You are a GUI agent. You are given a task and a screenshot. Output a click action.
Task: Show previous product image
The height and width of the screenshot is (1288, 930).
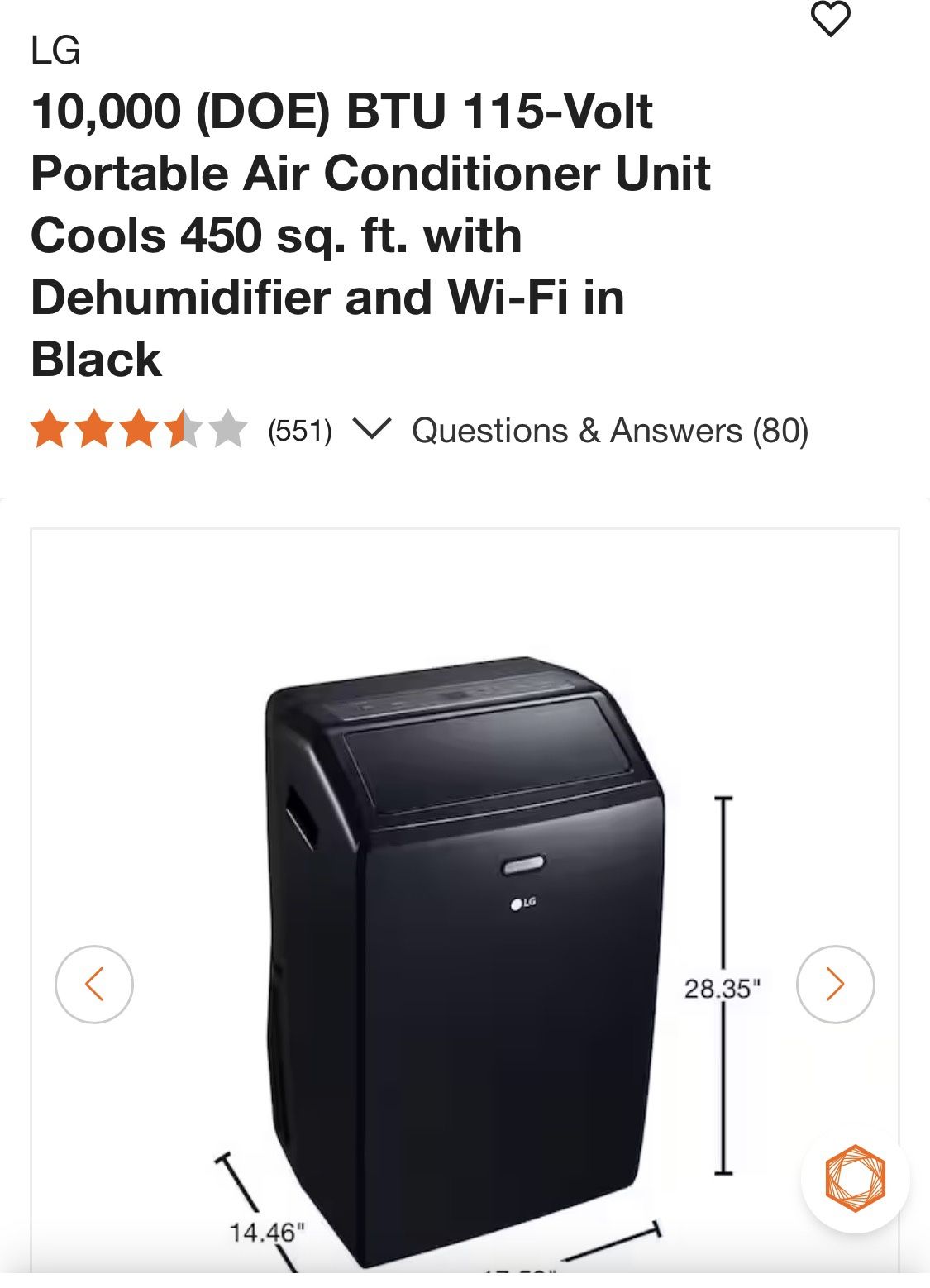coord(94,984)
